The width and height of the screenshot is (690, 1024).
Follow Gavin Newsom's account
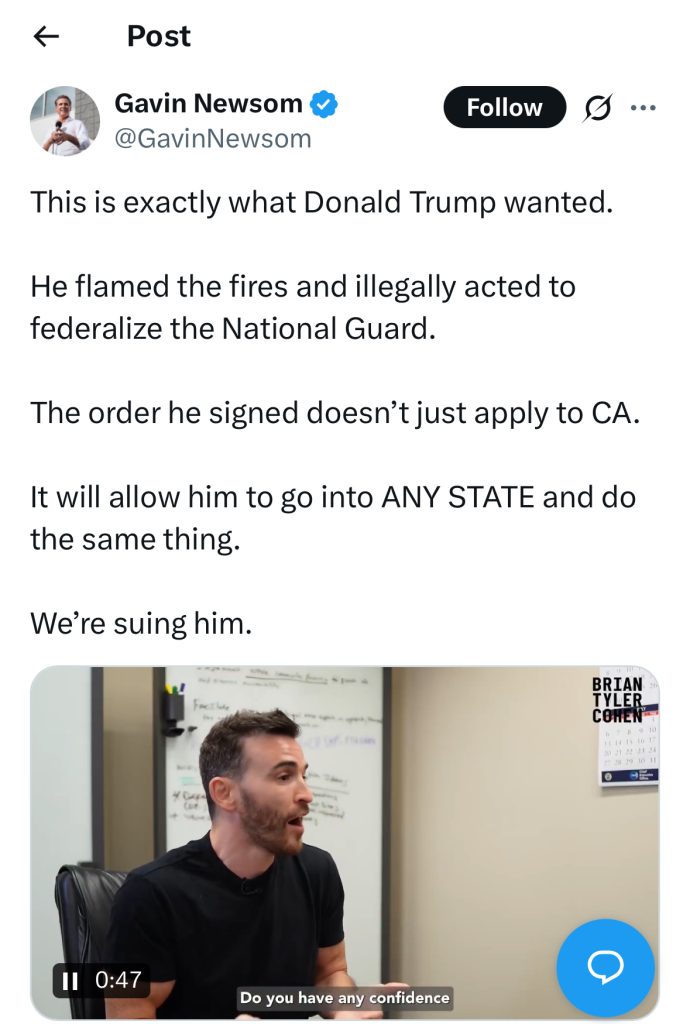coord(504,108)
